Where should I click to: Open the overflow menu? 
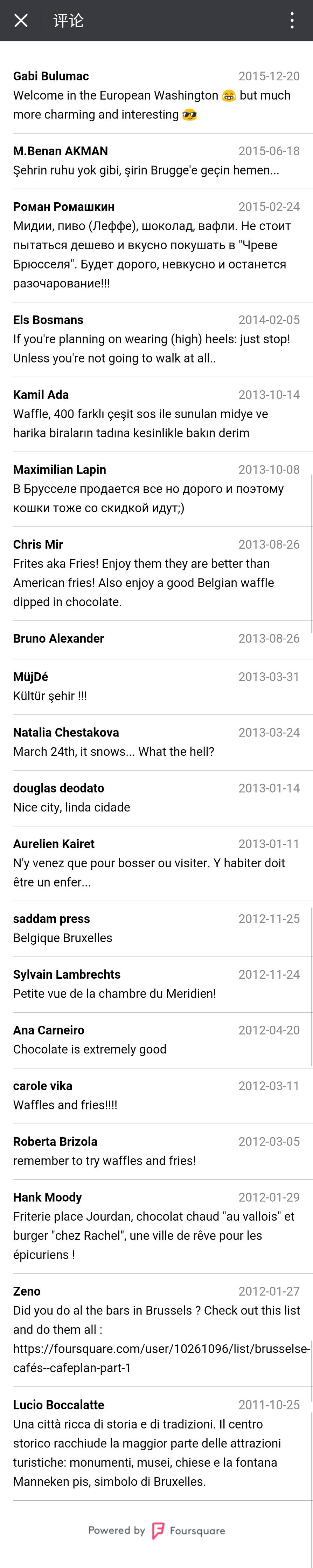(292, 21)
